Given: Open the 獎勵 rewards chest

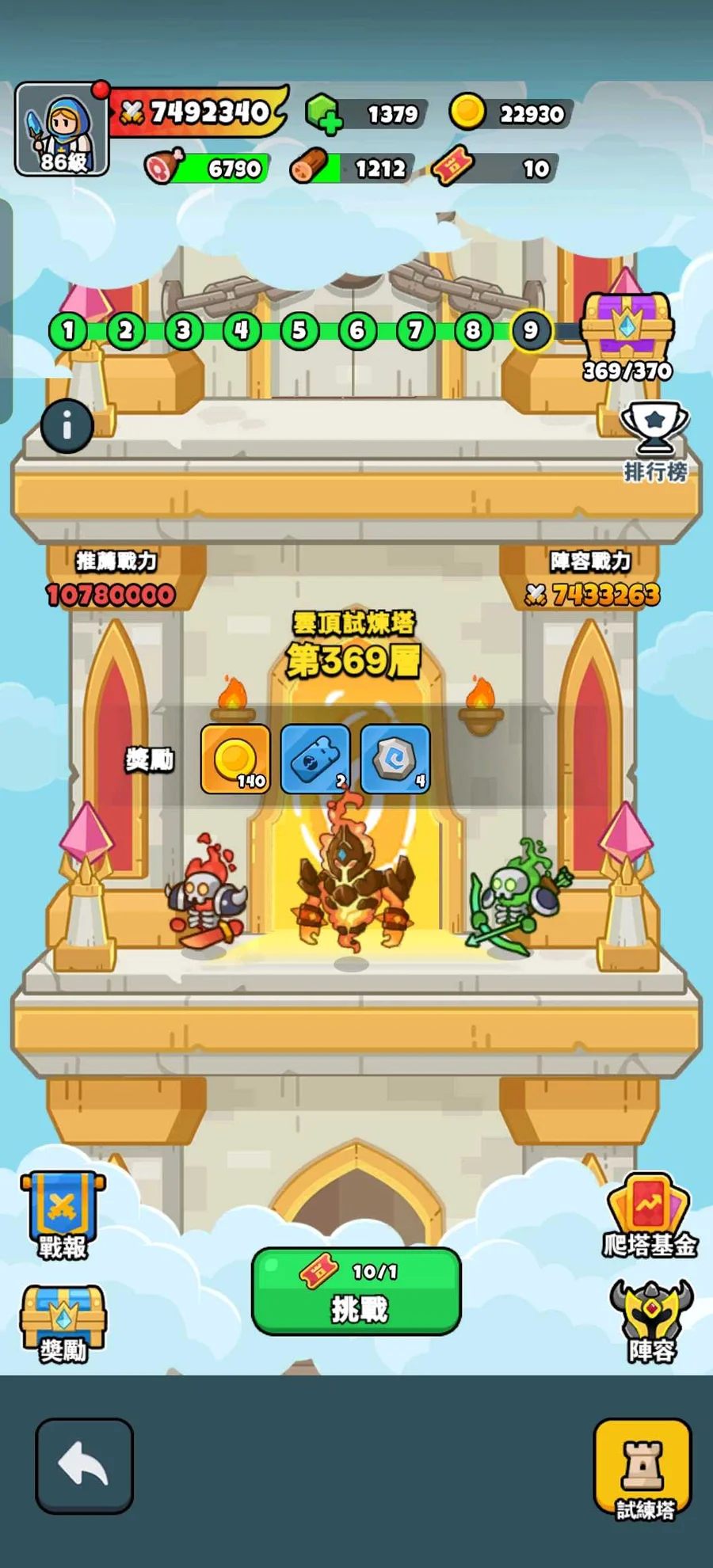Looking at the screenshot, I should click(63, 1324).
